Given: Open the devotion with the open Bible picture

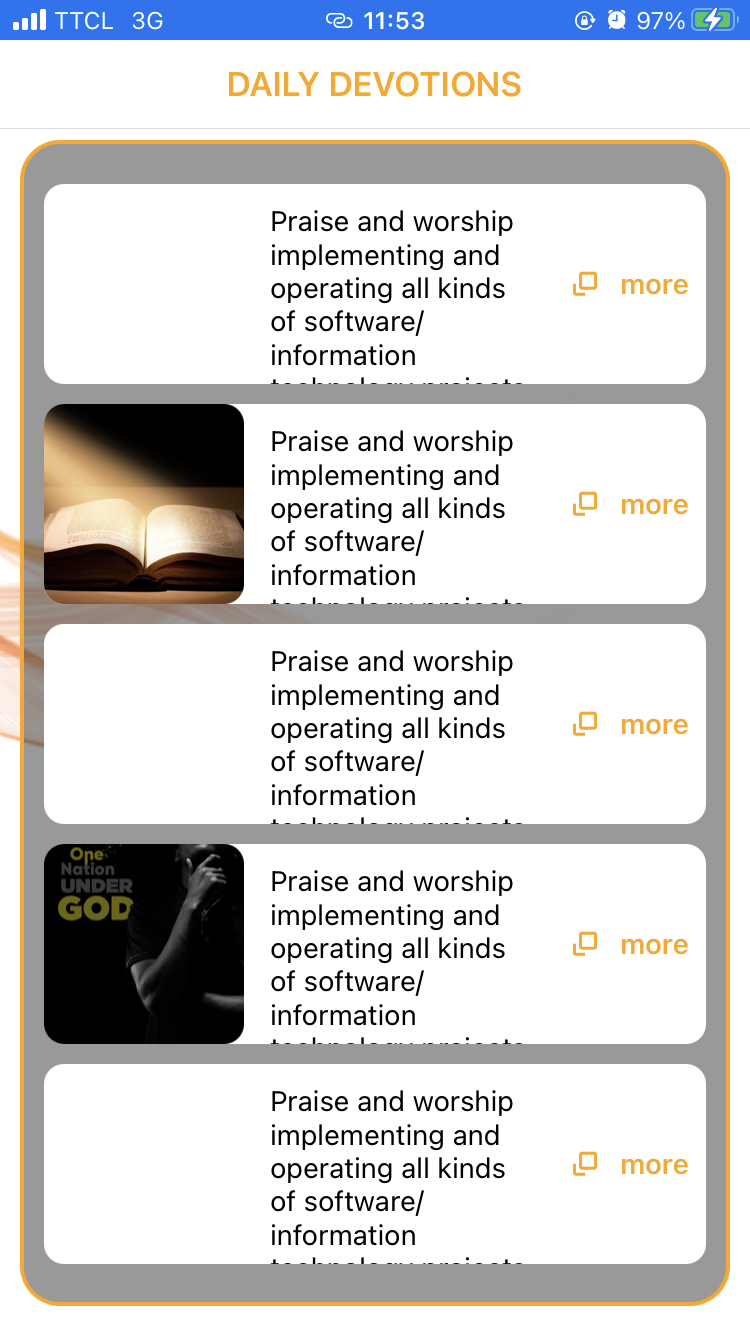Looking at the screenshot, I should point(144,504).
